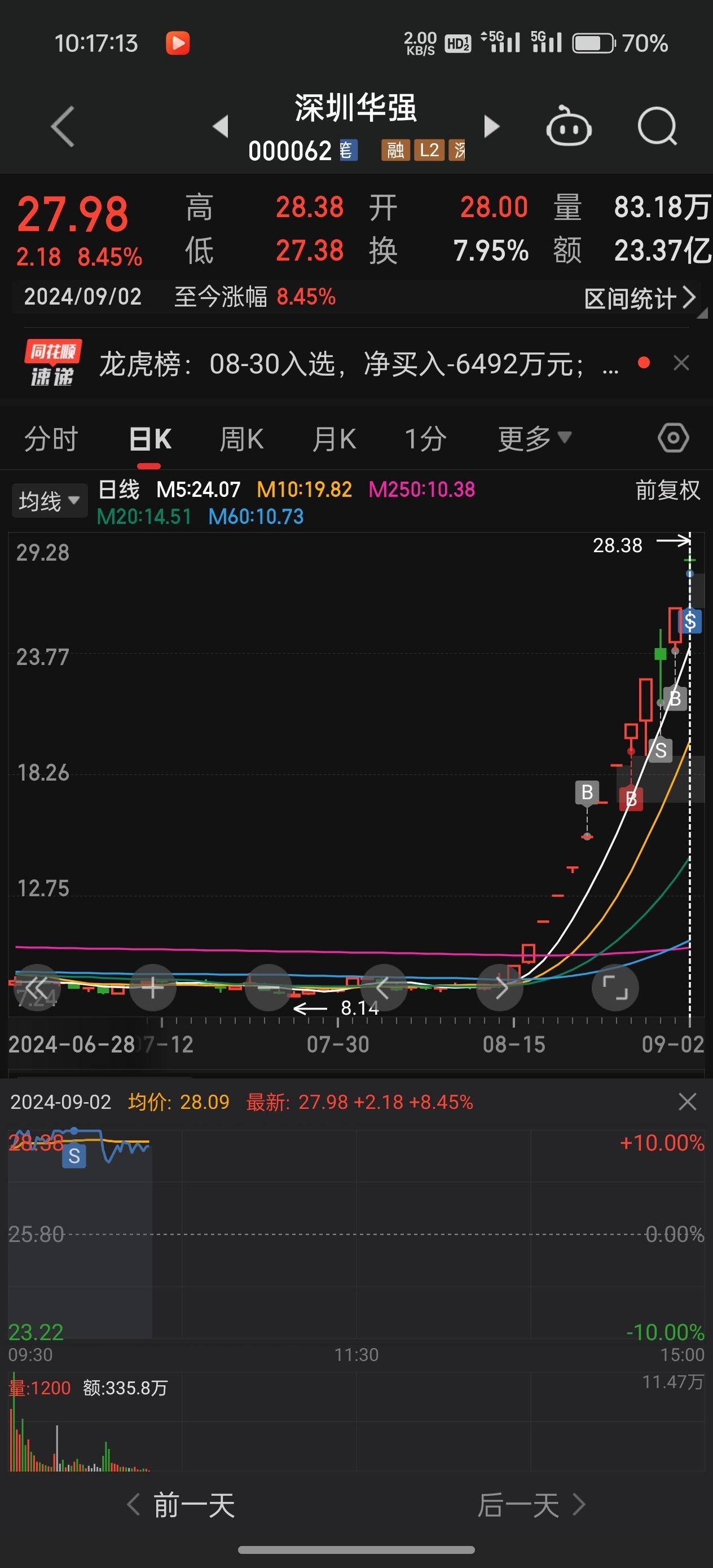Dismiss the 龙虎榜 news banner
The height and width of the screenshot is (1568, 713).
(681, 363)
